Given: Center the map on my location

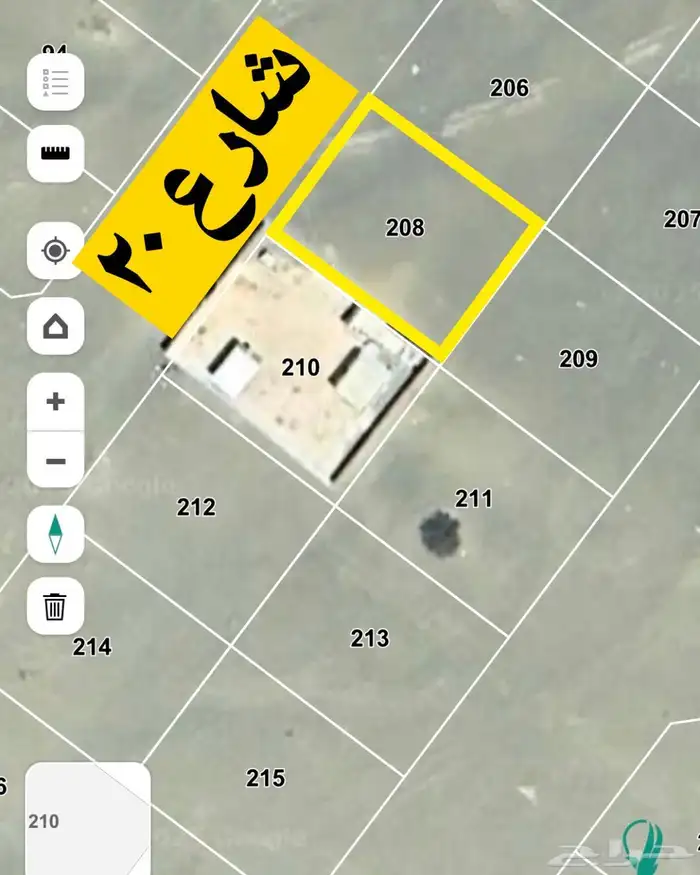Looking at the screenshot, I should point(55,250).
